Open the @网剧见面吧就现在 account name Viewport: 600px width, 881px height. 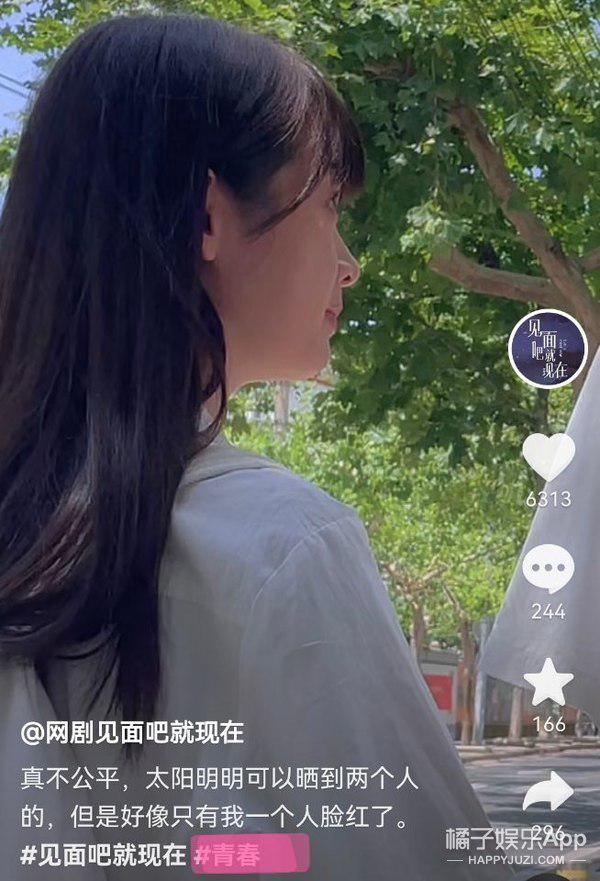click(x=132, y=731)
